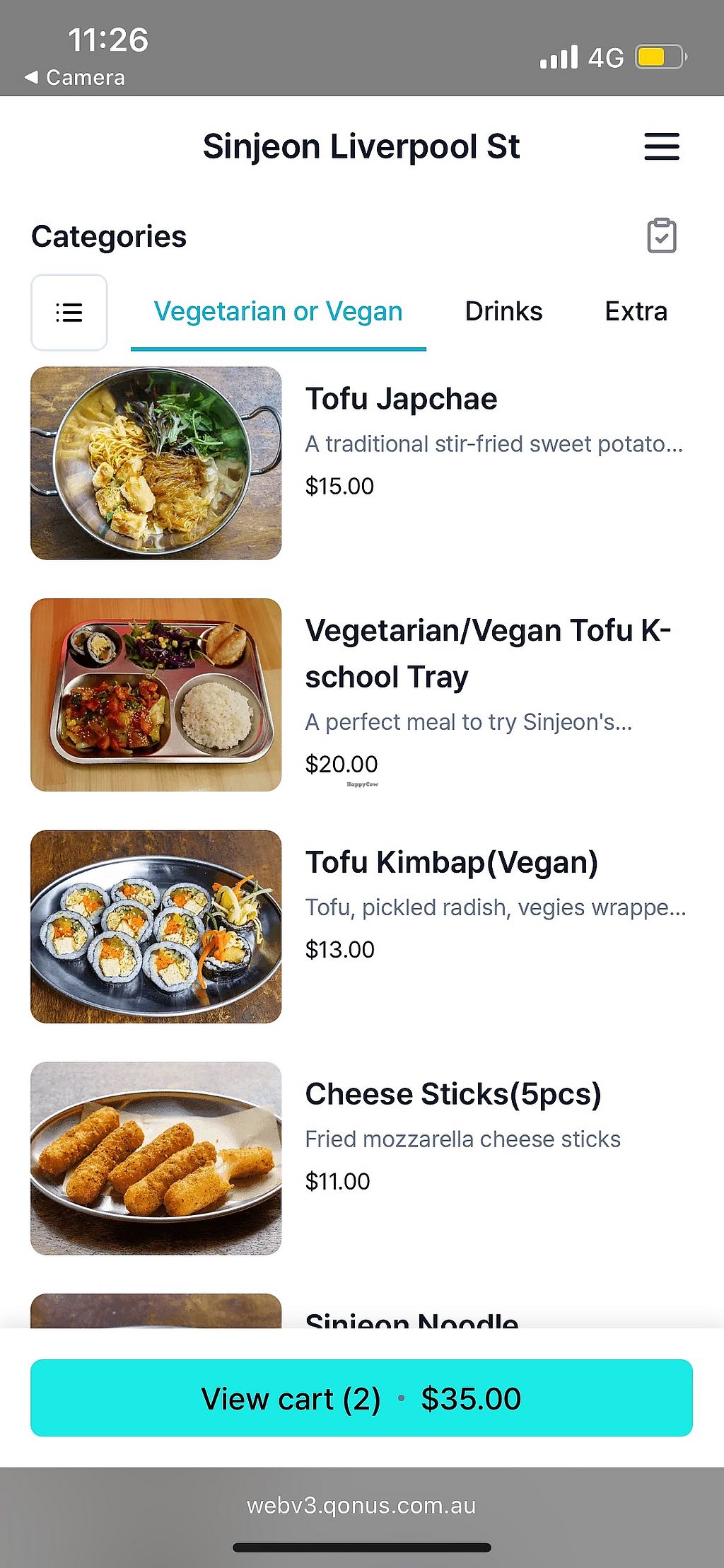Choose the Tofu Kimbap(Vegan) item

(x=451, y=862)
